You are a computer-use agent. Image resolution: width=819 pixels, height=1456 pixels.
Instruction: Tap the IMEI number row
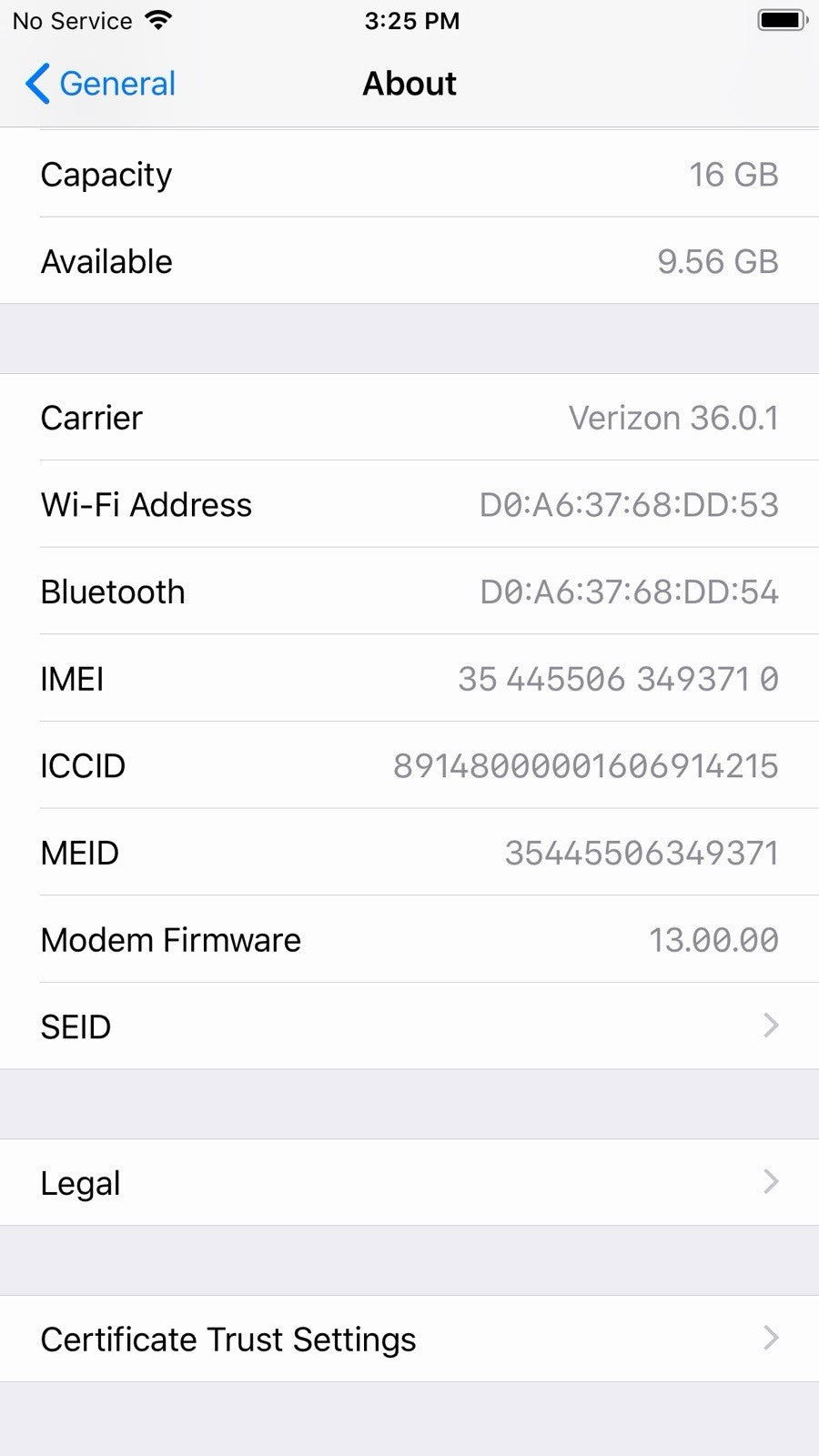(x=409, y=679)
